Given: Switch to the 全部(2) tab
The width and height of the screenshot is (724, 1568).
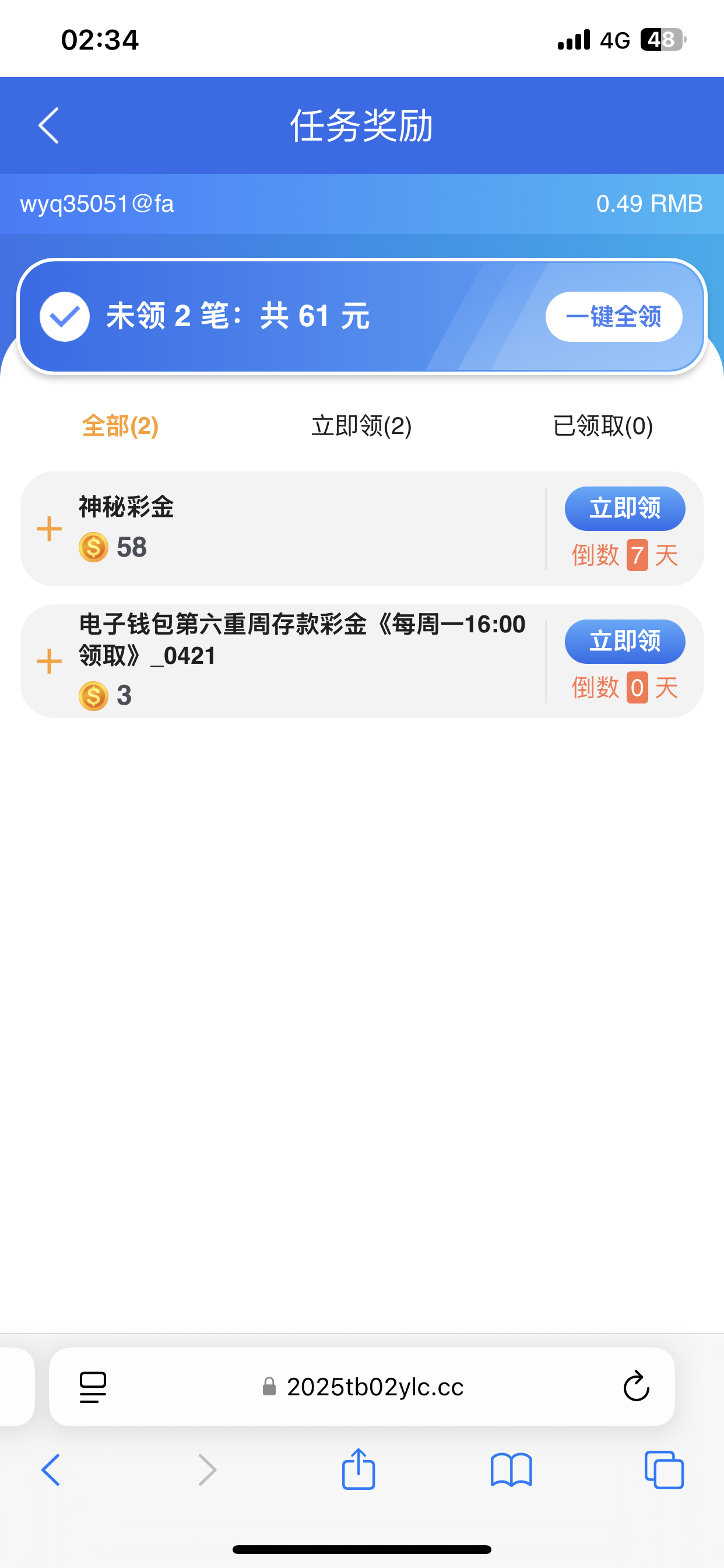Looking at the screenshot, I should (121, 426).
